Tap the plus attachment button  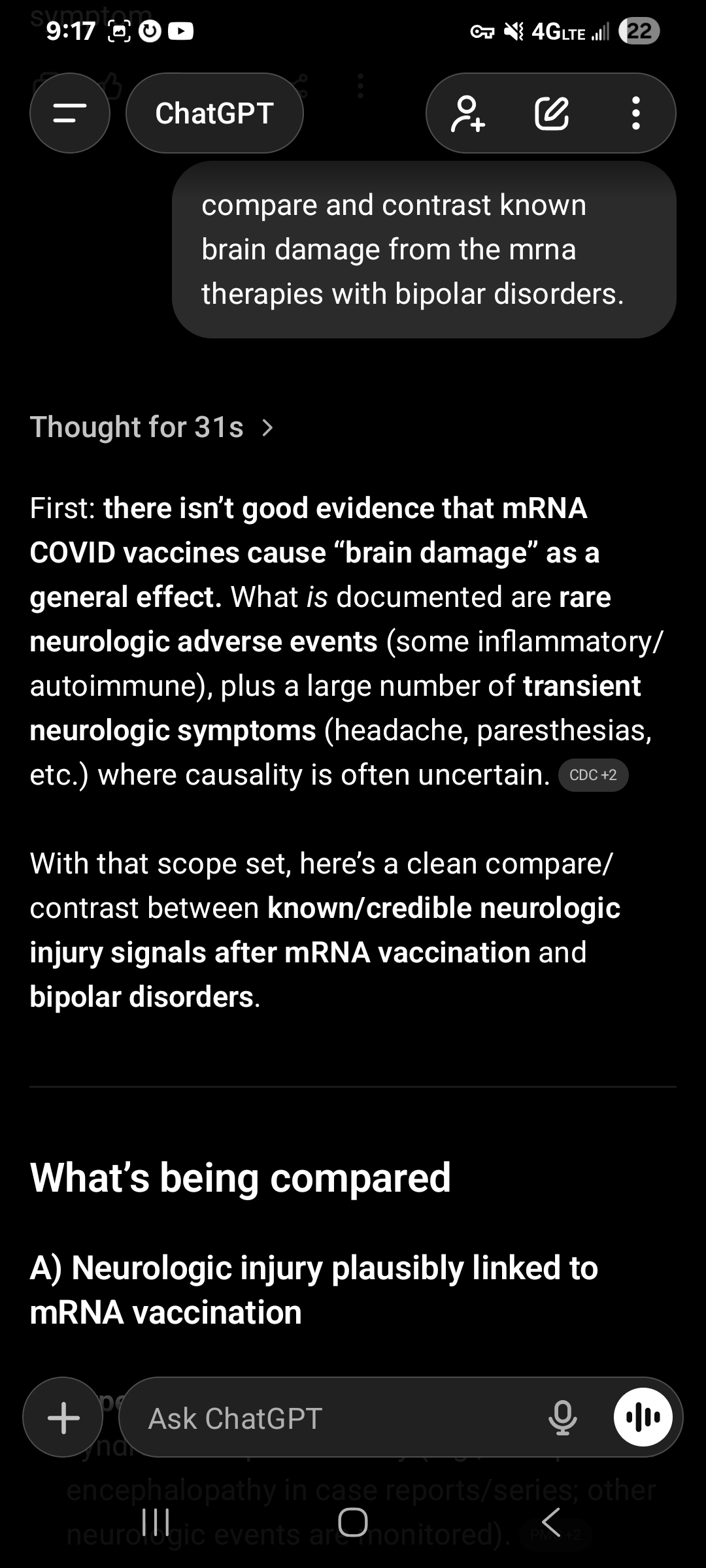pyautogui.click(x=63, y=1418)
